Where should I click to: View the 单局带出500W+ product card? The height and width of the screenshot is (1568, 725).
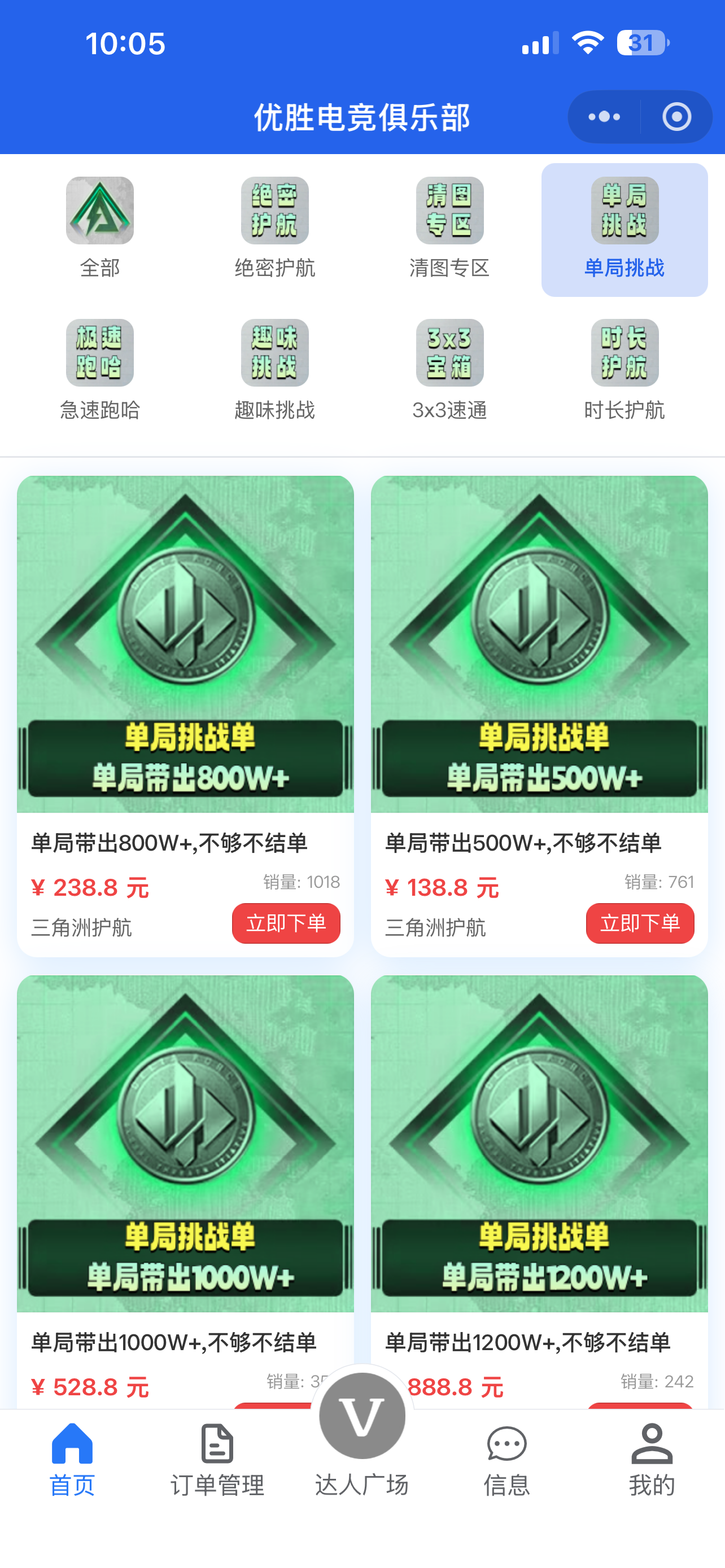point(539,645)
